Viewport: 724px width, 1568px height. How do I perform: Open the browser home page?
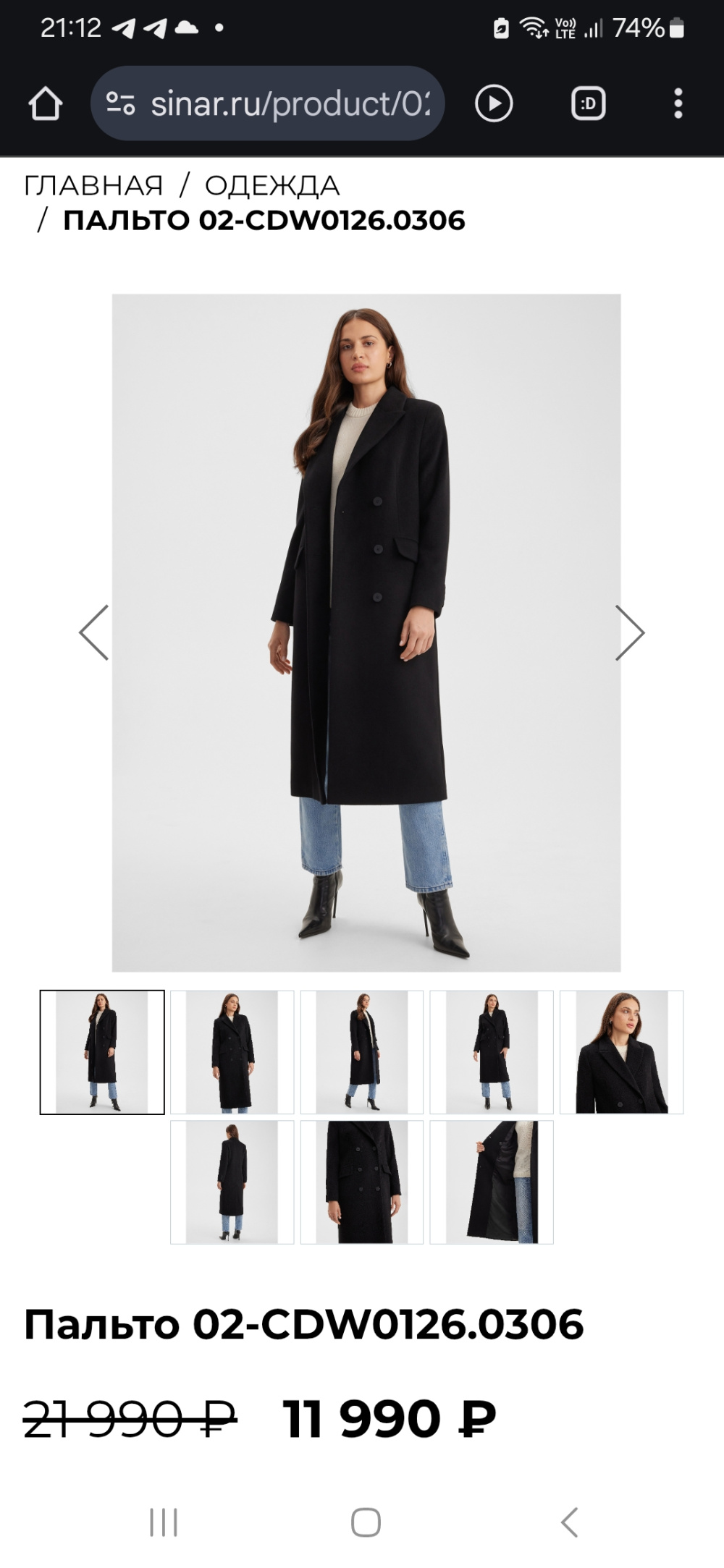pyautogui.click(x=45, y=103)
